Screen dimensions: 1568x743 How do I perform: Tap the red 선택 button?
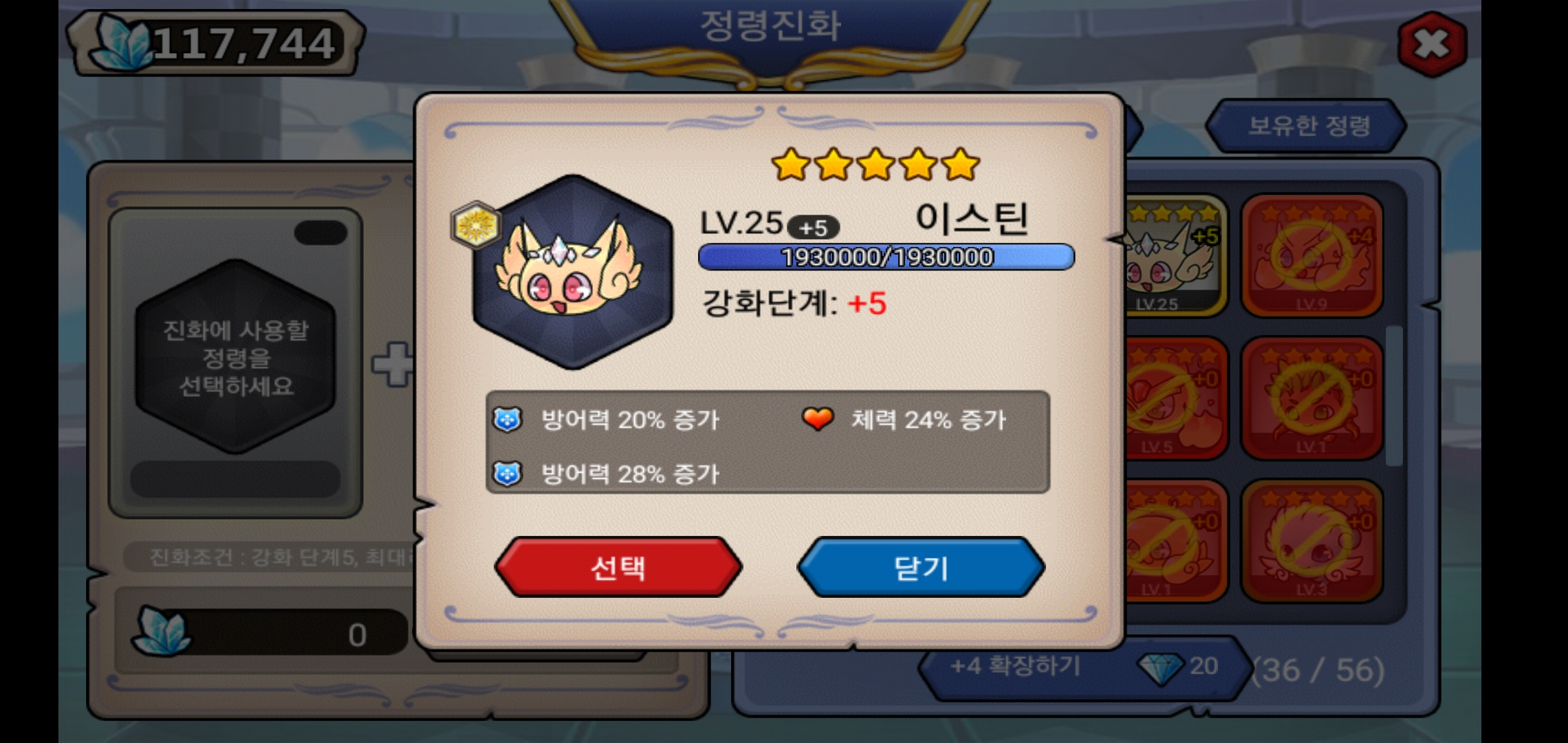click(618, 568)
